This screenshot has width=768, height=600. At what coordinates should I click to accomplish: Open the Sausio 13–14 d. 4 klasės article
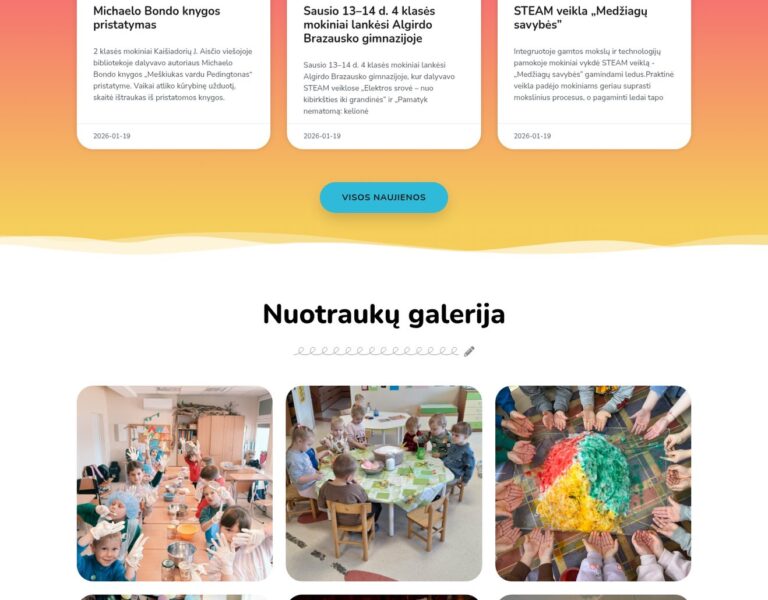tap(369, 24)
